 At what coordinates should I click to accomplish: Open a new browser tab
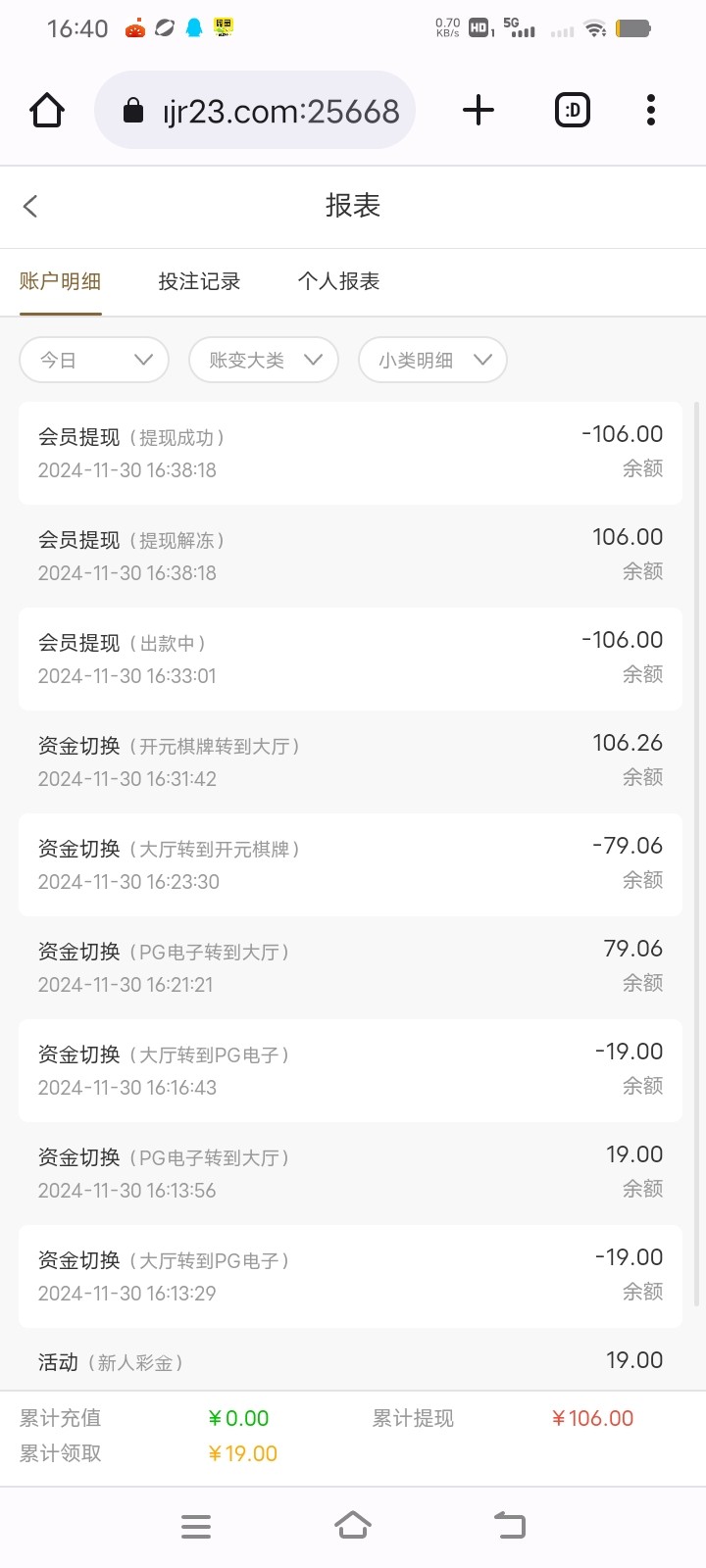click(x=479, y=110)
